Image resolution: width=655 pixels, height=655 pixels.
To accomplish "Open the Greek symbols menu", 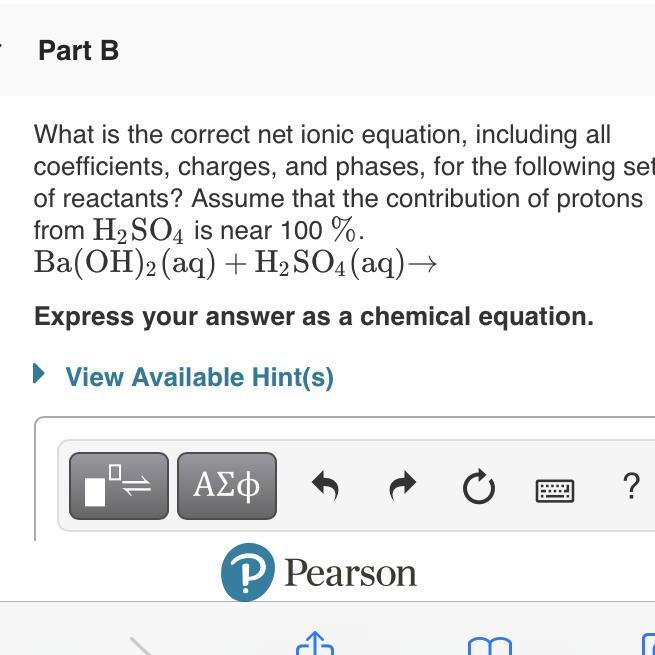I will click(x=226, y=486).
